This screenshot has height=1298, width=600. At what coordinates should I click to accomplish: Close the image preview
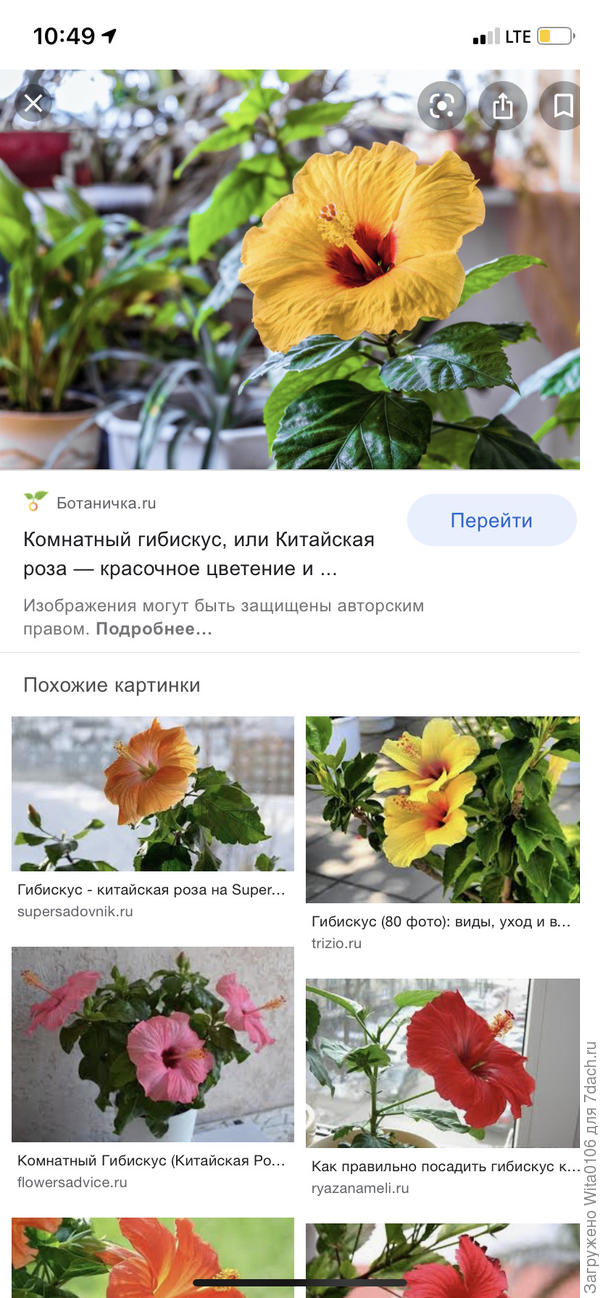(x=33, y=103)
